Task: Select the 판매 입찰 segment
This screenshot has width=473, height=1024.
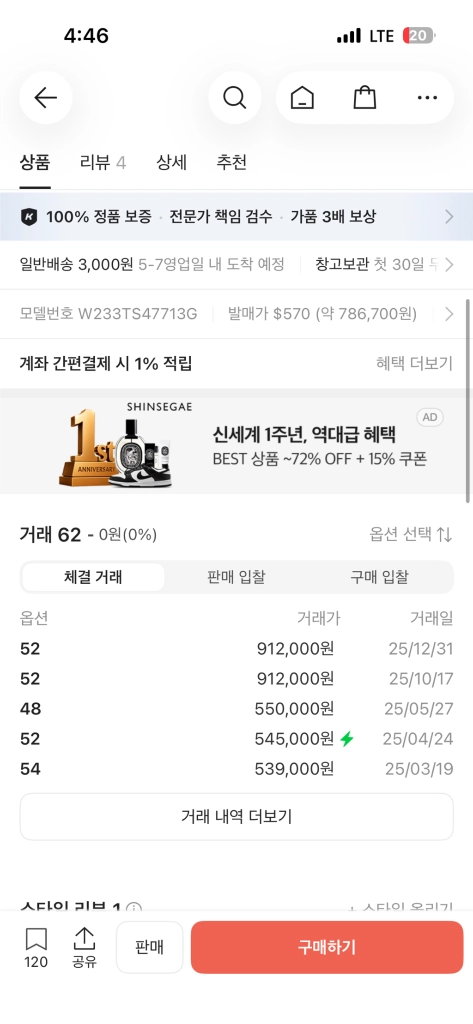Action: [x=236, y=577]
